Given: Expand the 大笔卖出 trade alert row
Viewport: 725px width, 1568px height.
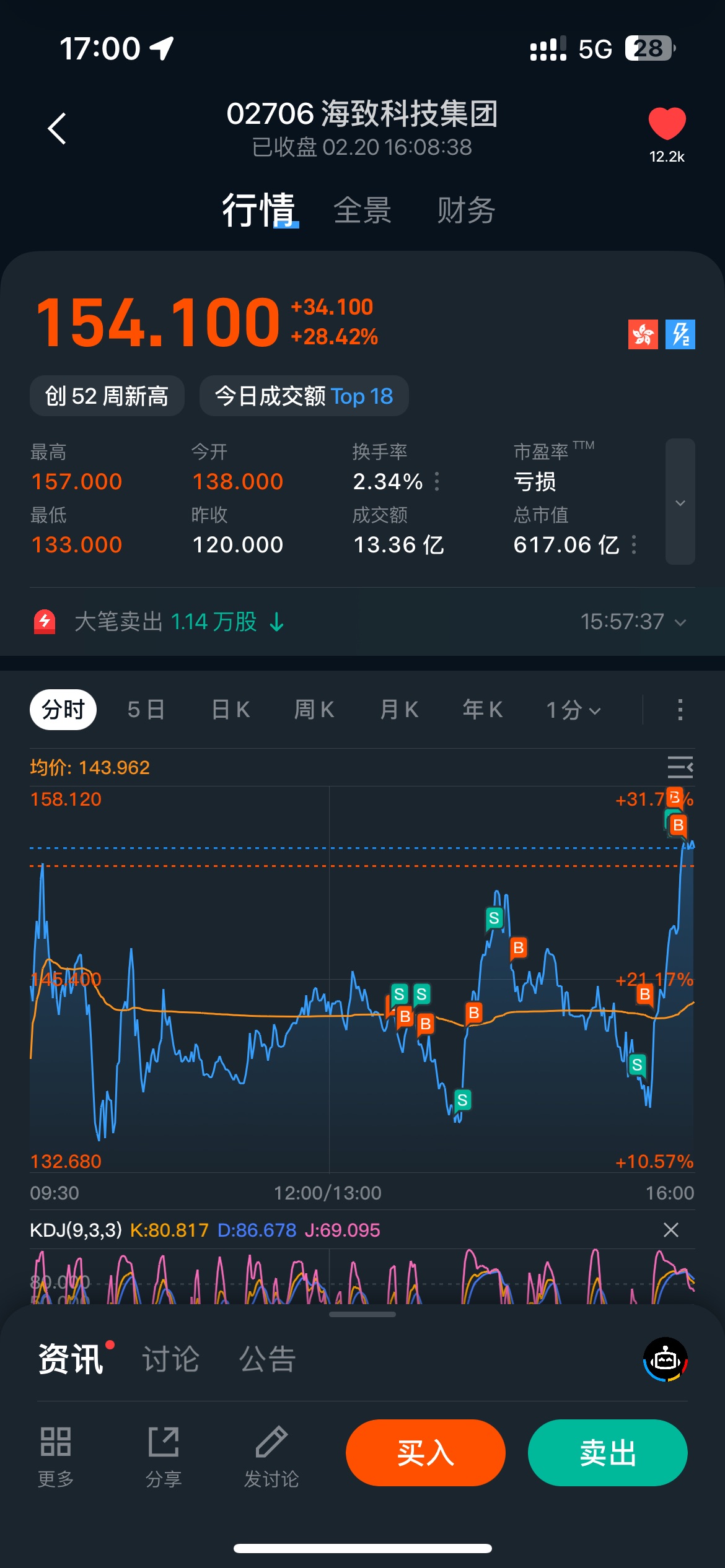Looking at the screenshot, I should [x=679, y=622].
